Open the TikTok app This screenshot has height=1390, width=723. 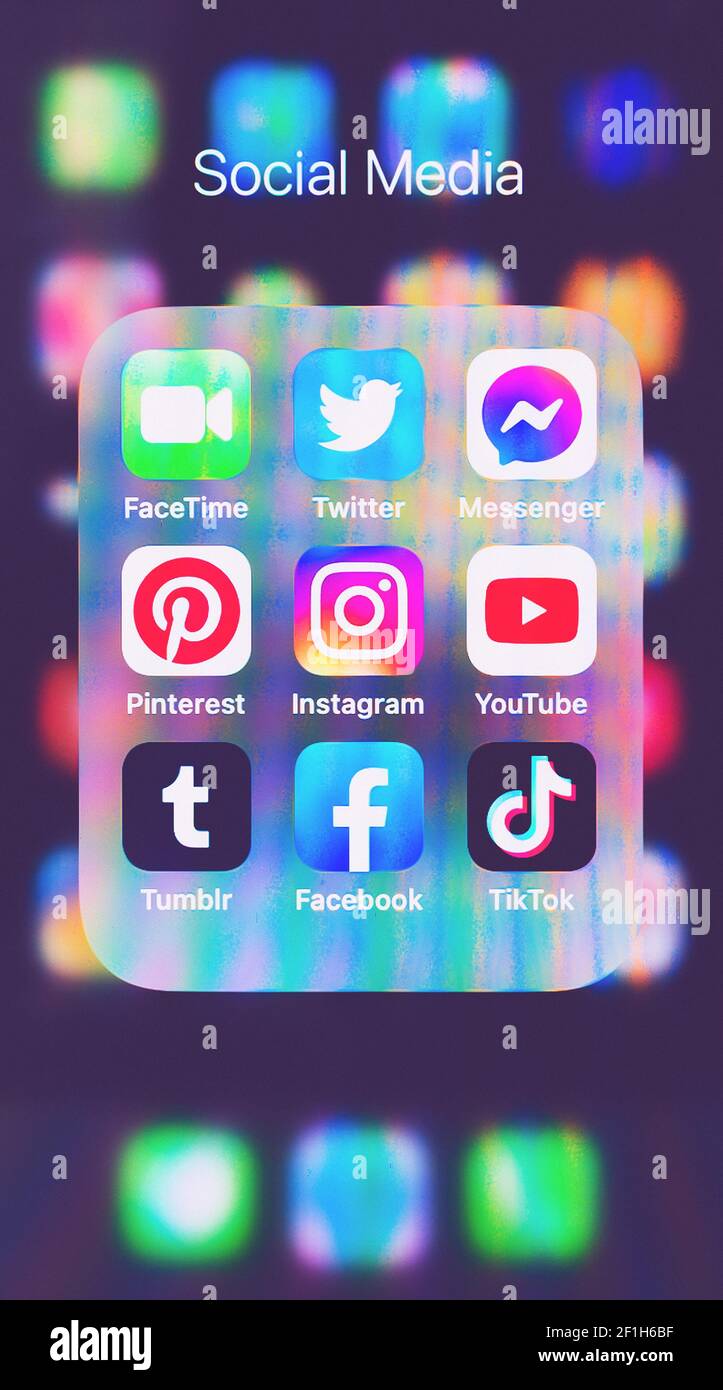(531, 806)
